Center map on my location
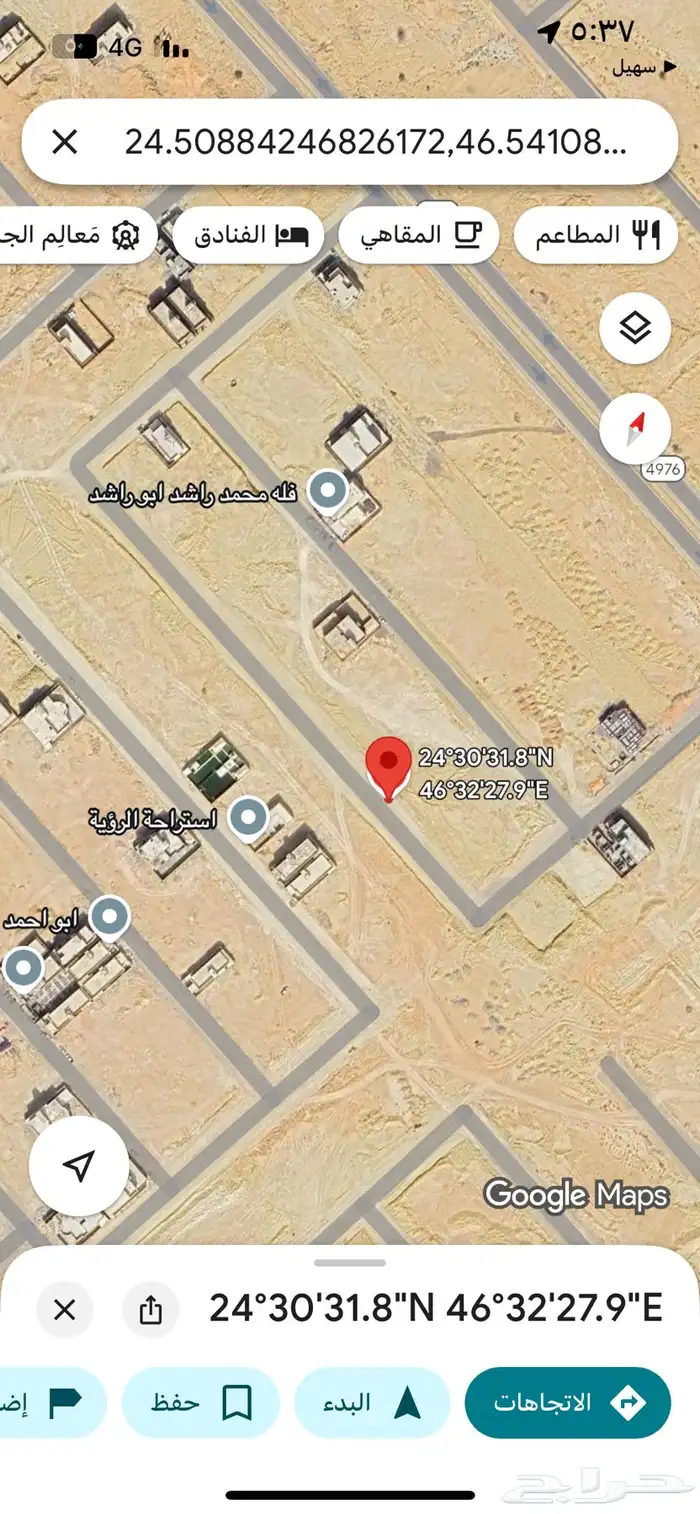The width and height of the screenshot is (700, 1514). click(79, 1165)
